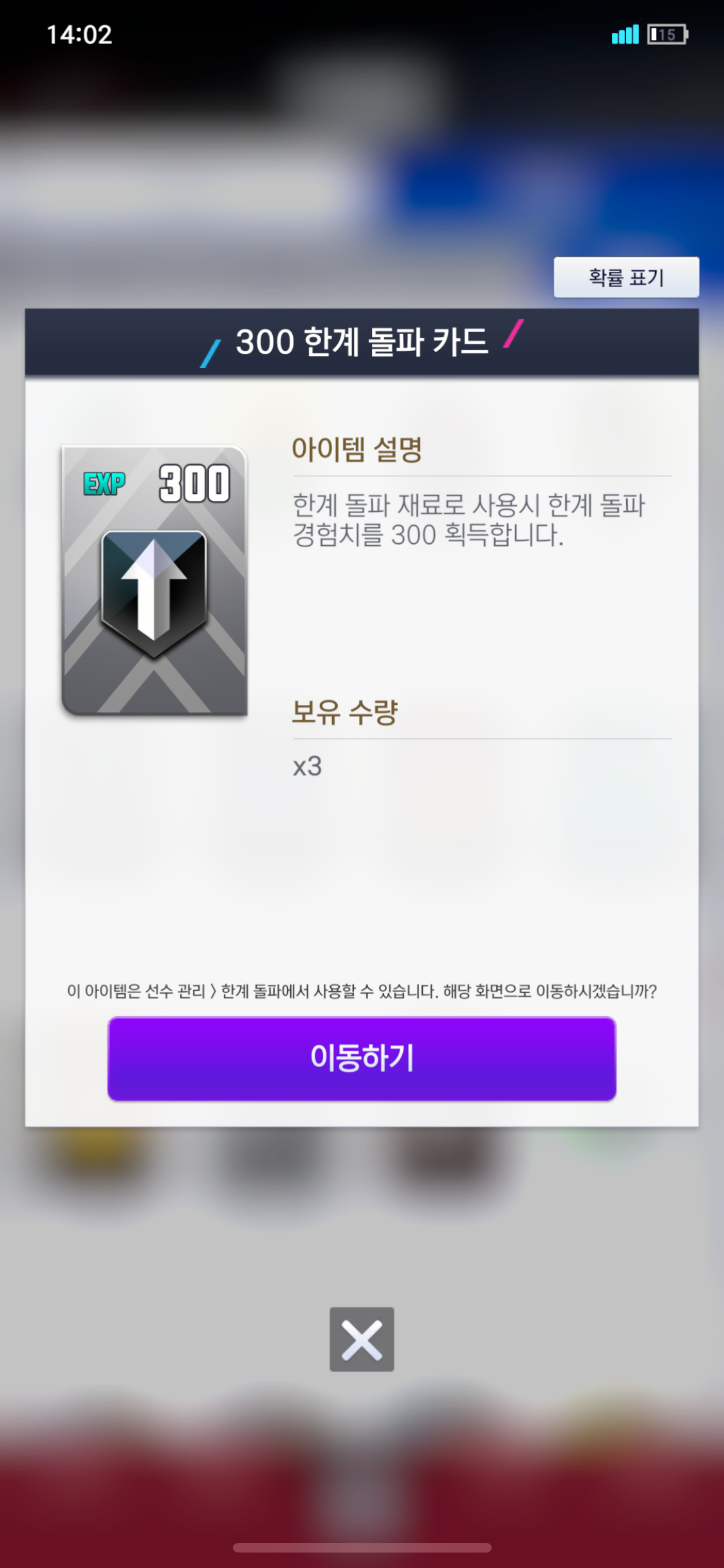This screenshot has width=724, height=1568.
Task: Close the item dialog with X
Action: pos(362,1339)
